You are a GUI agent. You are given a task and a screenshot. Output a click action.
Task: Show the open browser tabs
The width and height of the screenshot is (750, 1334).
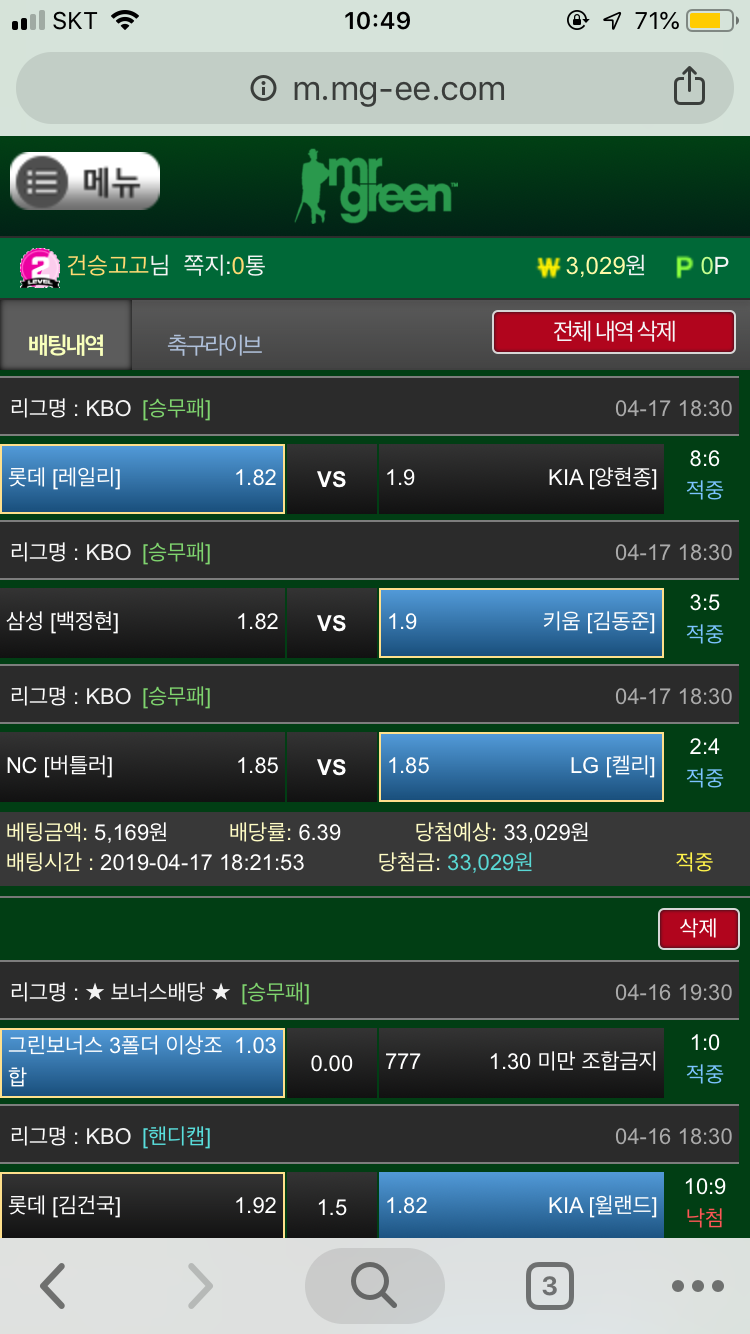(x=549, y=1286)
